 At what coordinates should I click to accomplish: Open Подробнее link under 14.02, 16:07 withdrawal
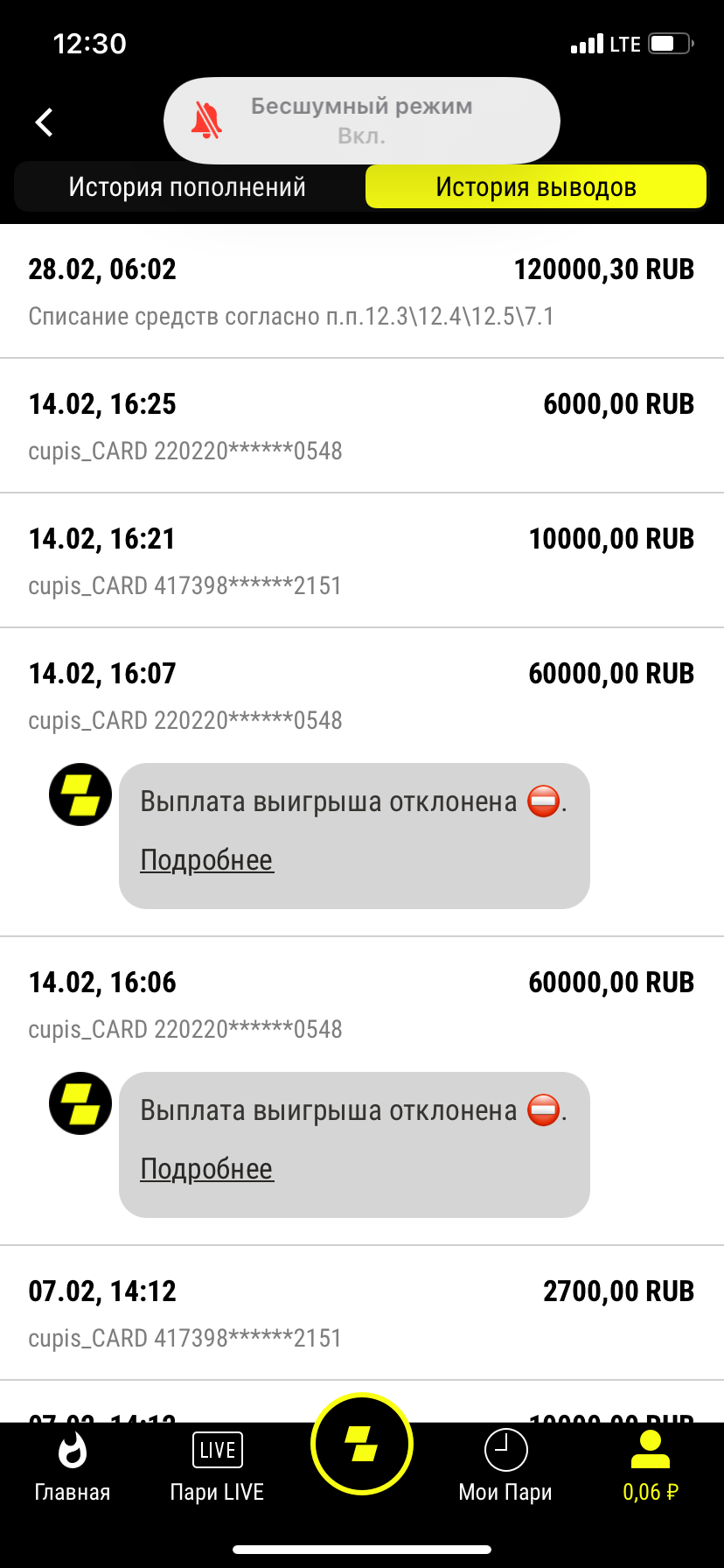[206, 860]
